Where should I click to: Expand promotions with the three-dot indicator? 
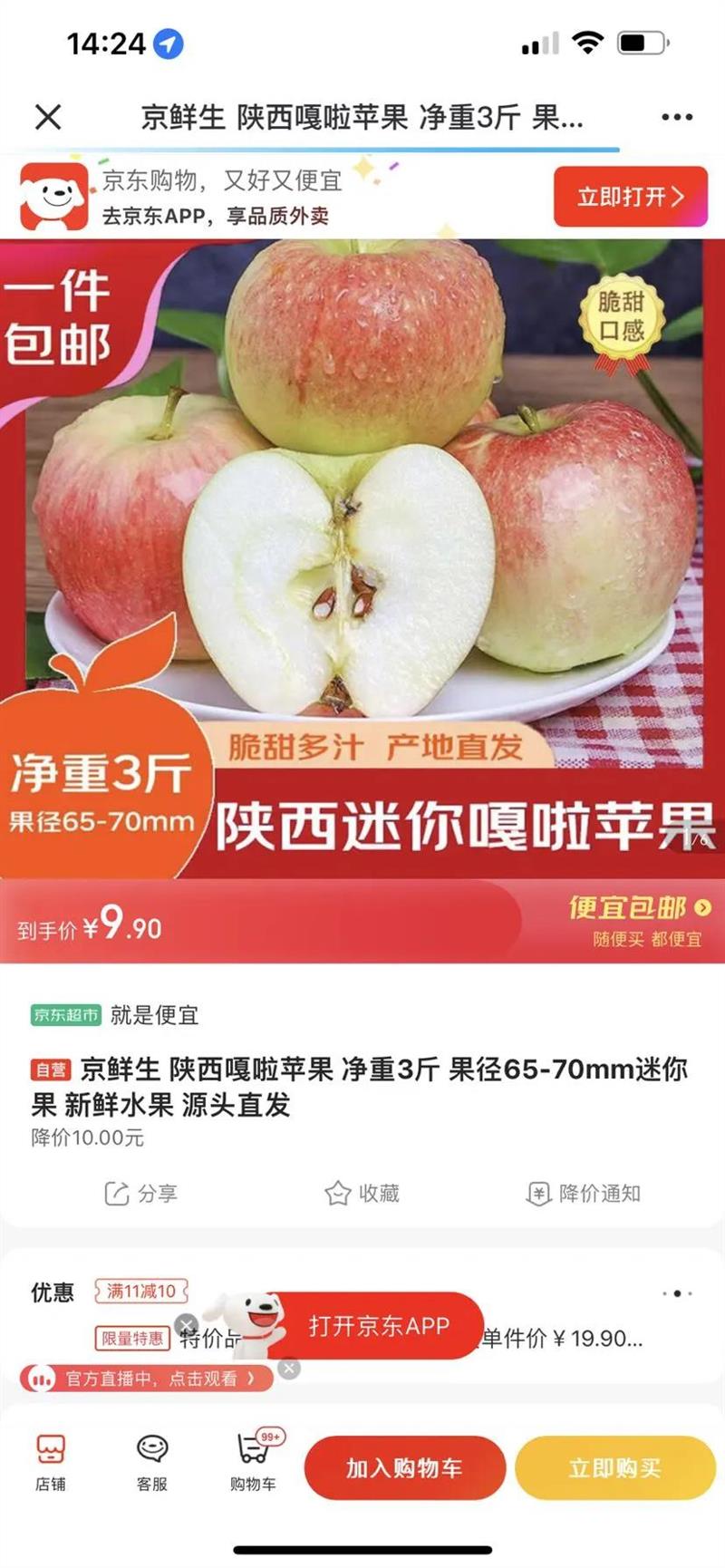pyautogui.click(x=677, y=1293)
